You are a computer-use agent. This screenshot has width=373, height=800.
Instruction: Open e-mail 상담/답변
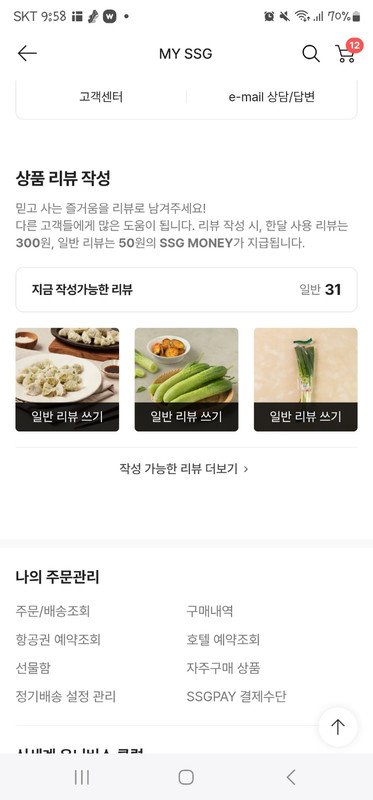tap(271, 97)
